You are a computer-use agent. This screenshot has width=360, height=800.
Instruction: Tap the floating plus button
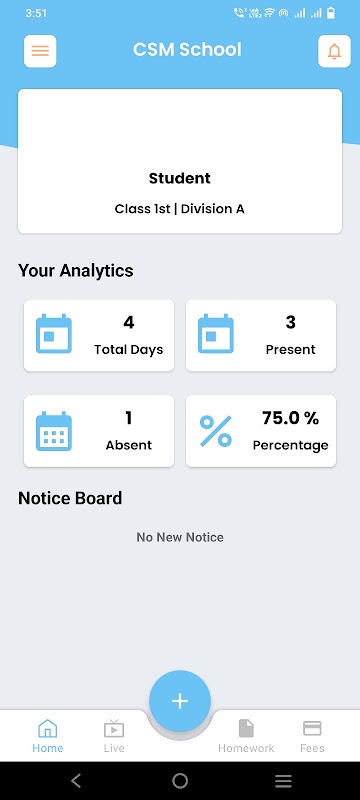pos(180,701)
